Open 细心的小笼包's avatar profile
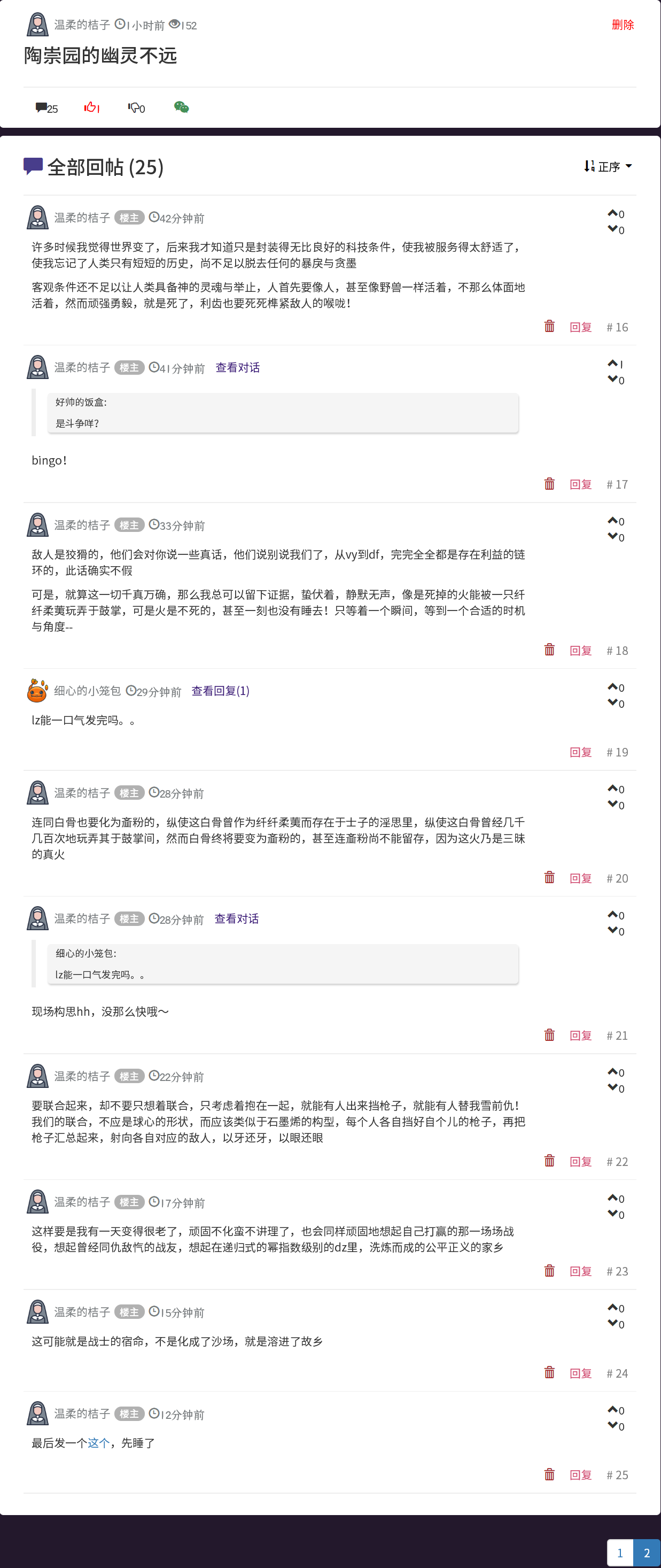661x1568 pixels. [38, 691]
